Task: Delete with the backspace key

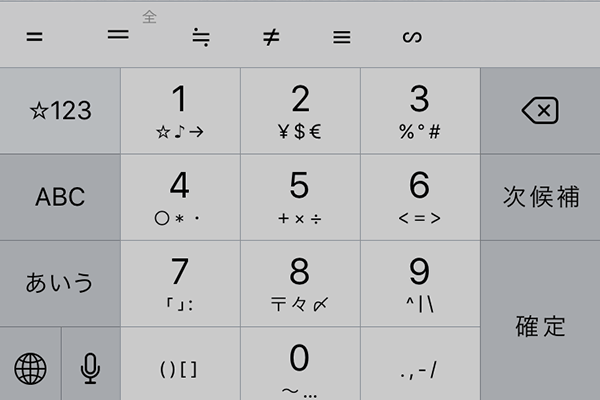Action: [540, 111]
